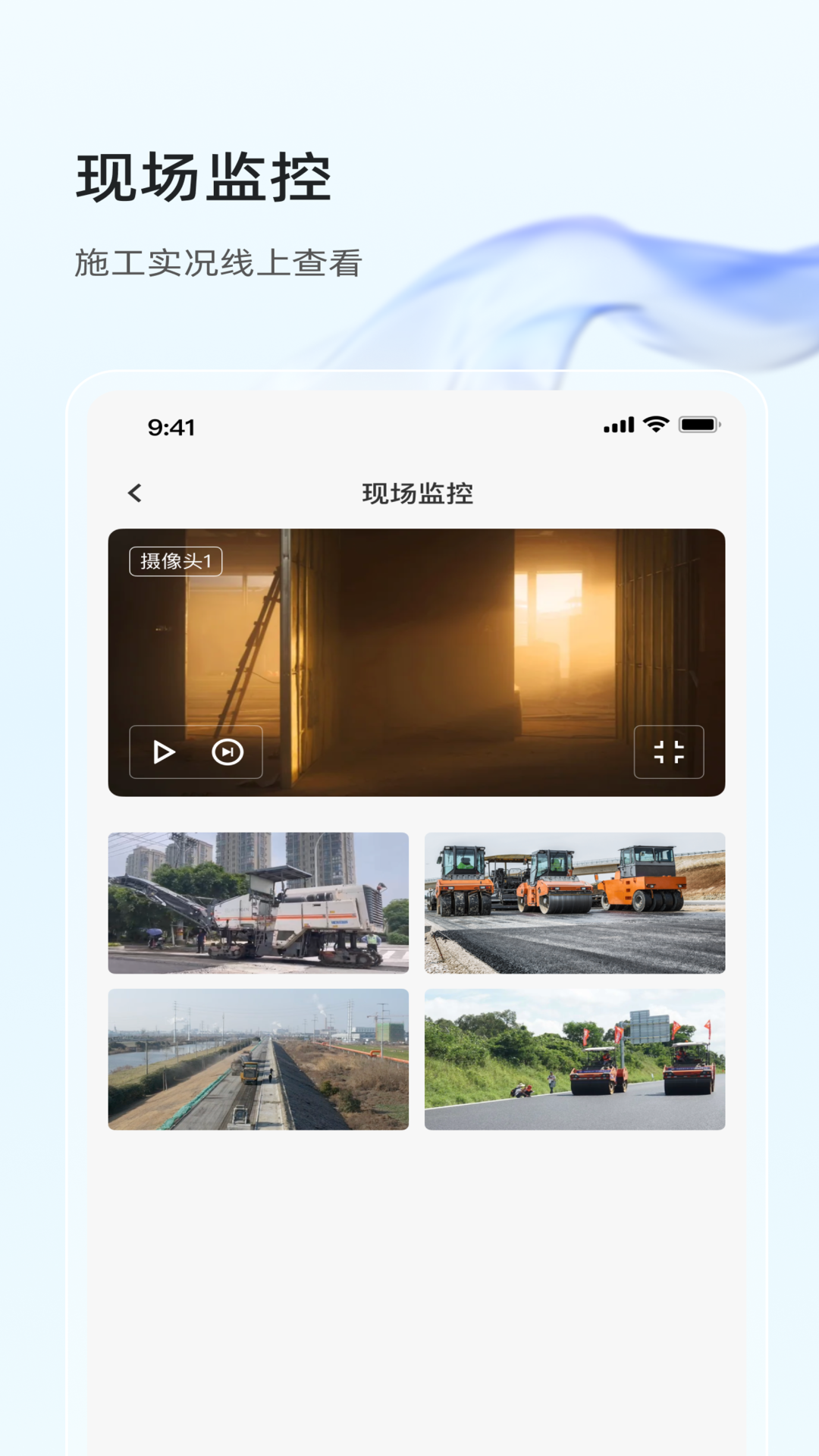
Task: Select the 摄像头1 camera label badge
Action: click(x=175, y=561)
